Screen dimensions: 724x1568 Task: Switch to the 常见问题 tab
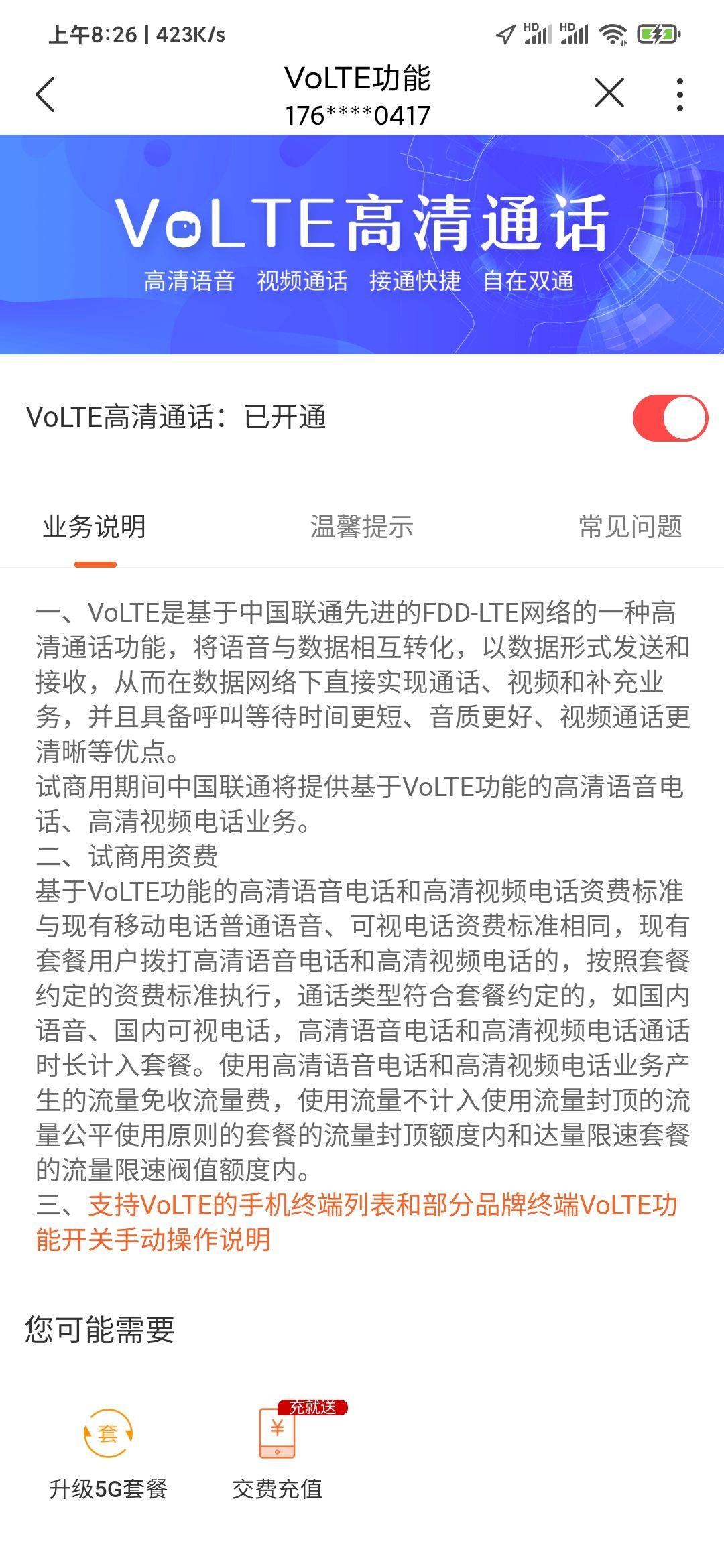point(630,527)
